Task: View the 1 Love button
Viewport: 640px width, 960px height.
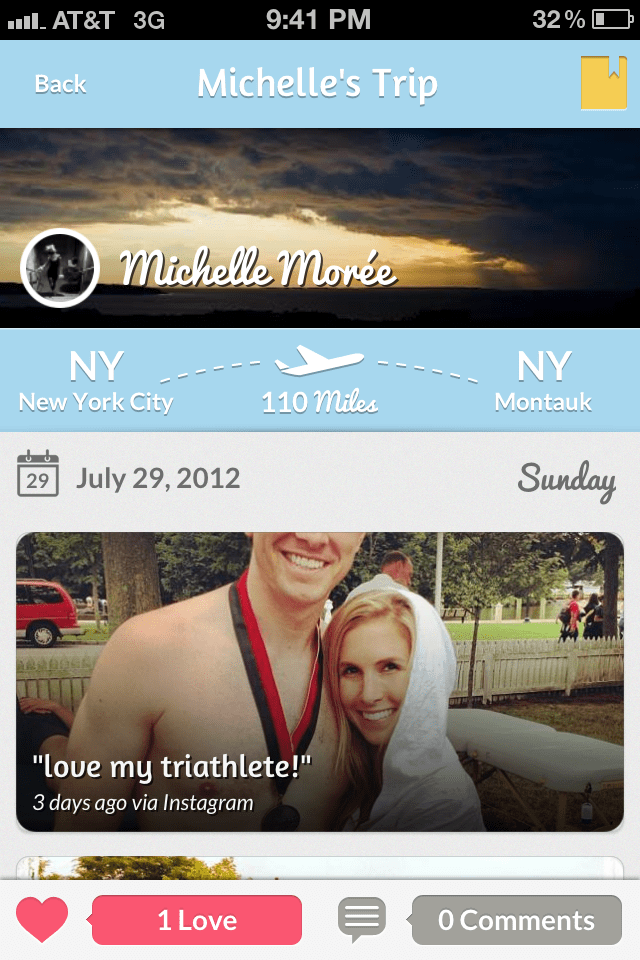Action: point(198,920)
